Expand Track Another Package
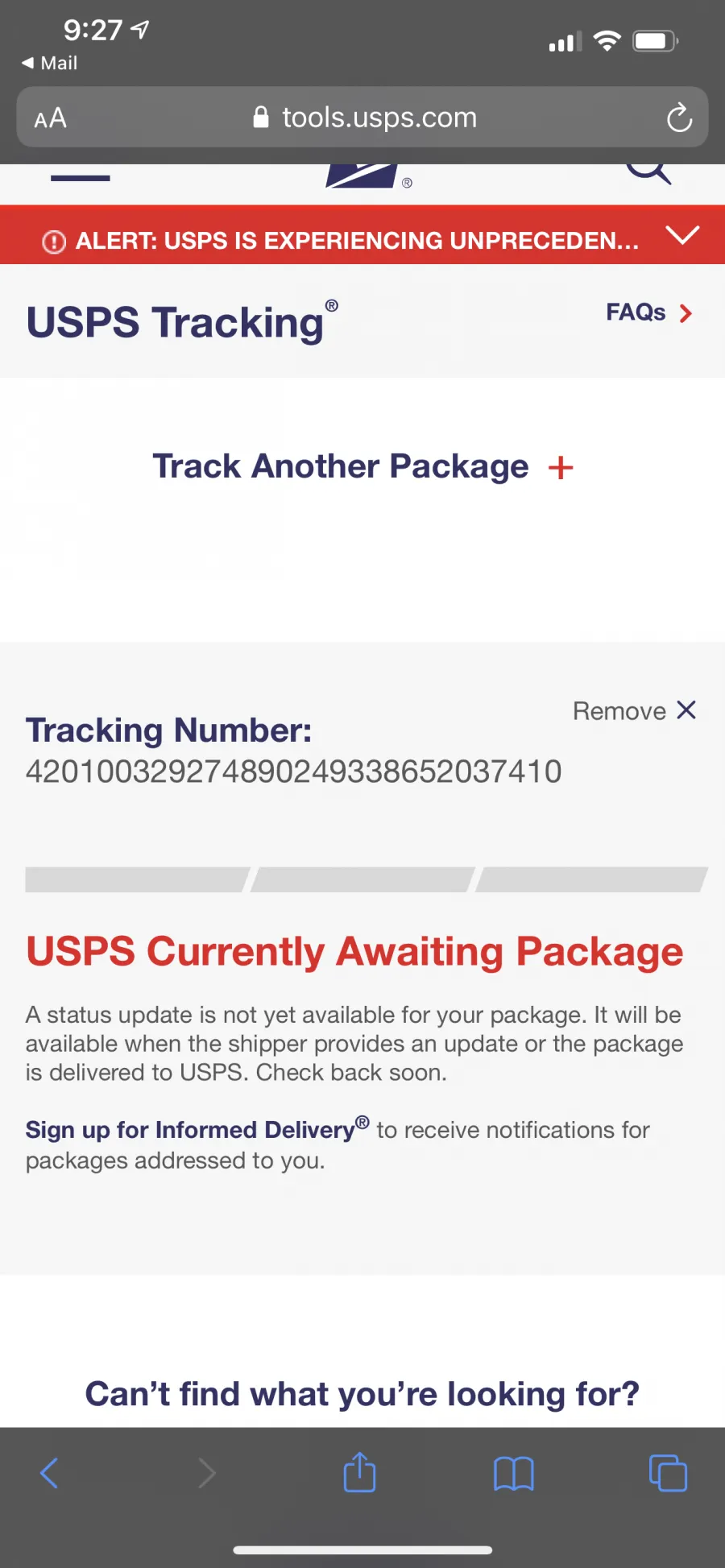725x1568 pixels. click(x=362, y=467)
